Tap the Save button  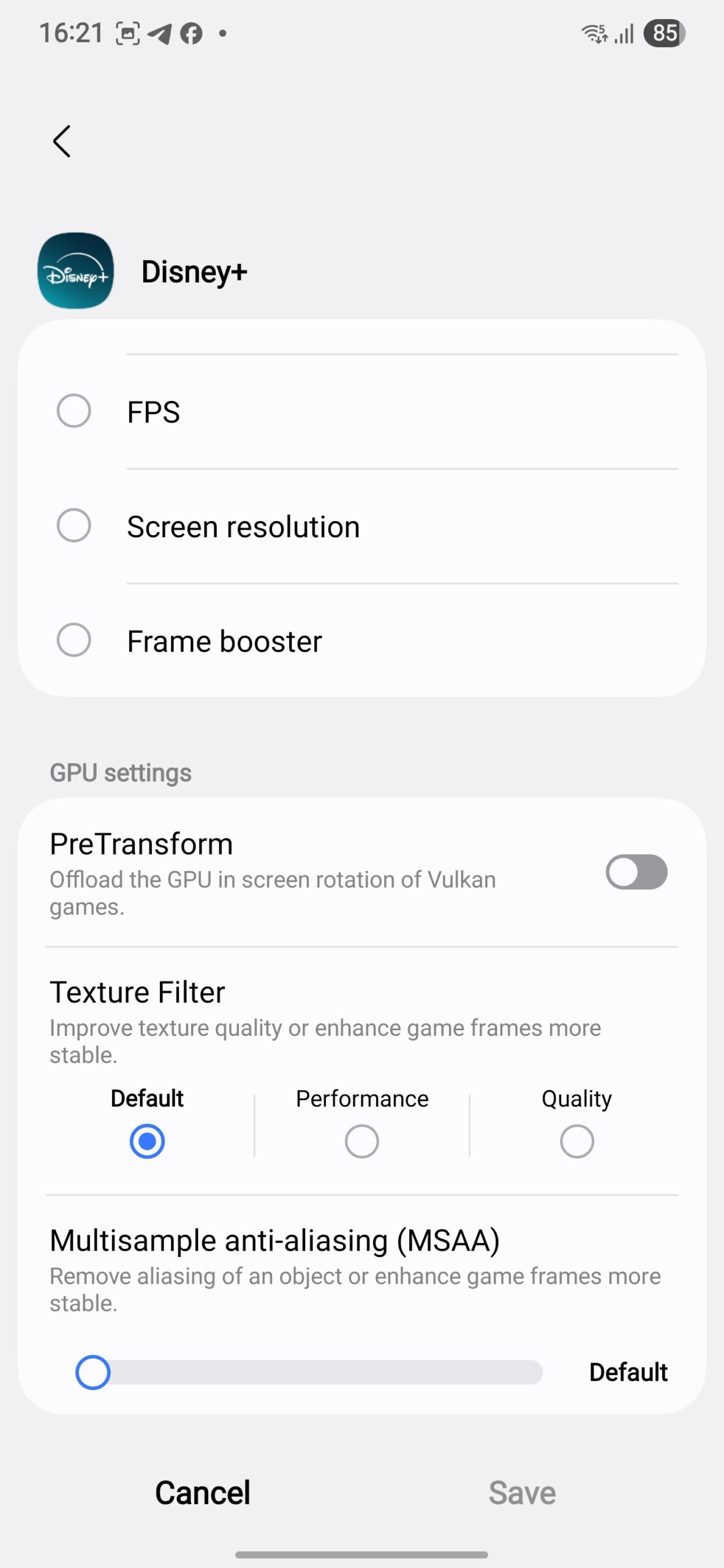pyautogui.click(x=522, y=1493)
